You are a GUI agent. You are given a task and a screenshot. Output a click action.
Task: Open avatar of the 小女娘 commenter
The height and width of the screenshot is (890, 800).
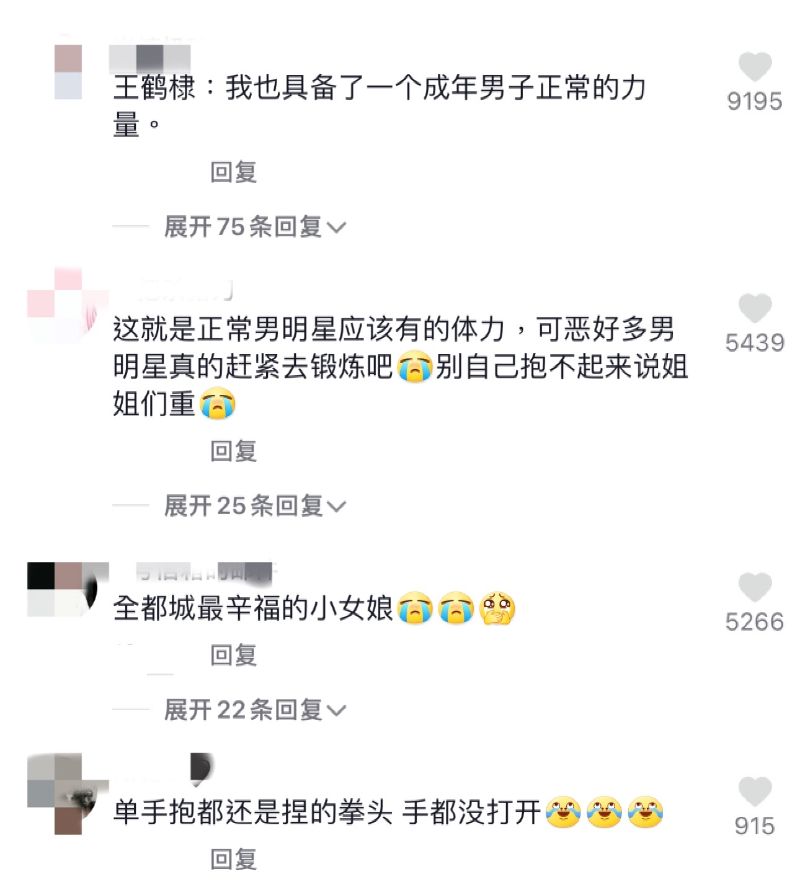(x=68, y=589)
